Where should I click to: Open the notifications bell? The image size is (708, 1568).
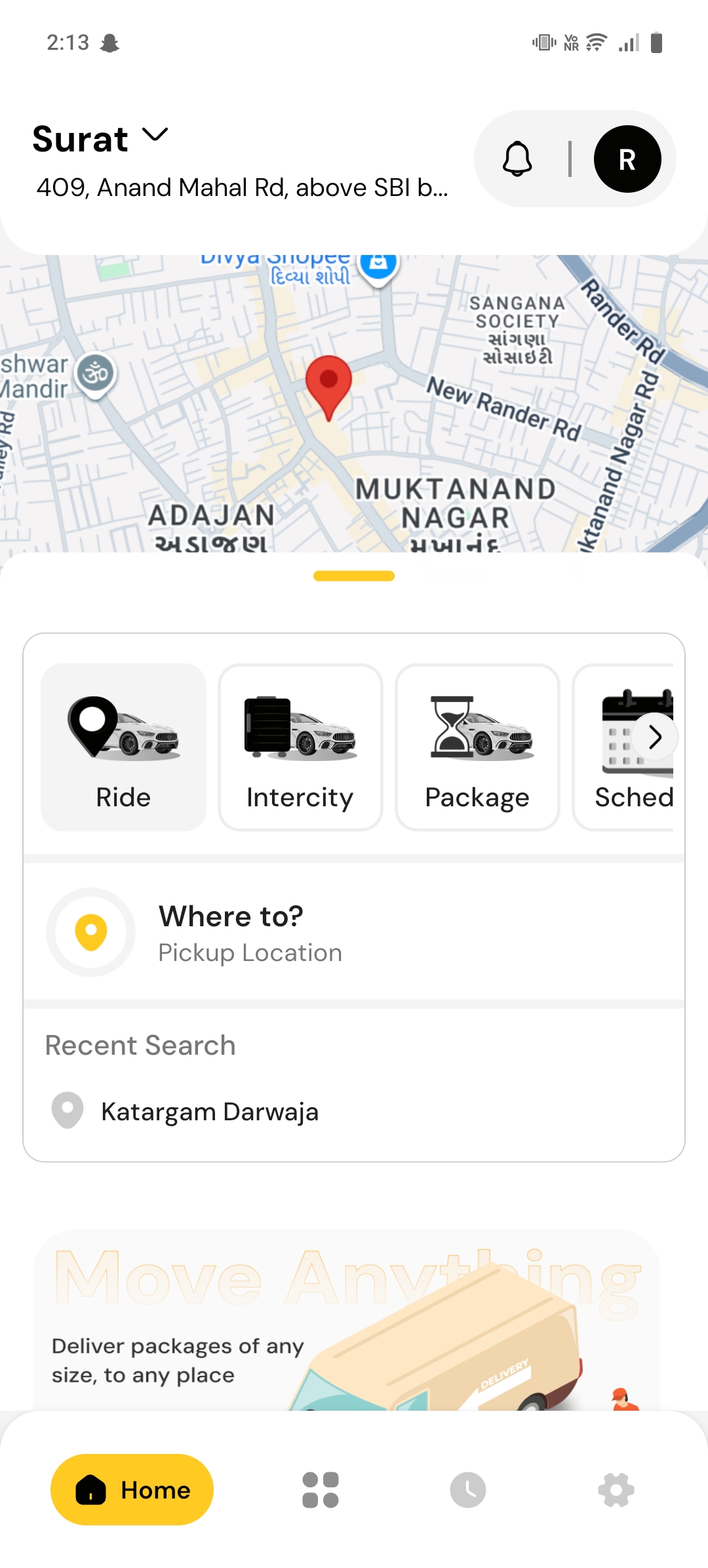(x=517, y=159)
